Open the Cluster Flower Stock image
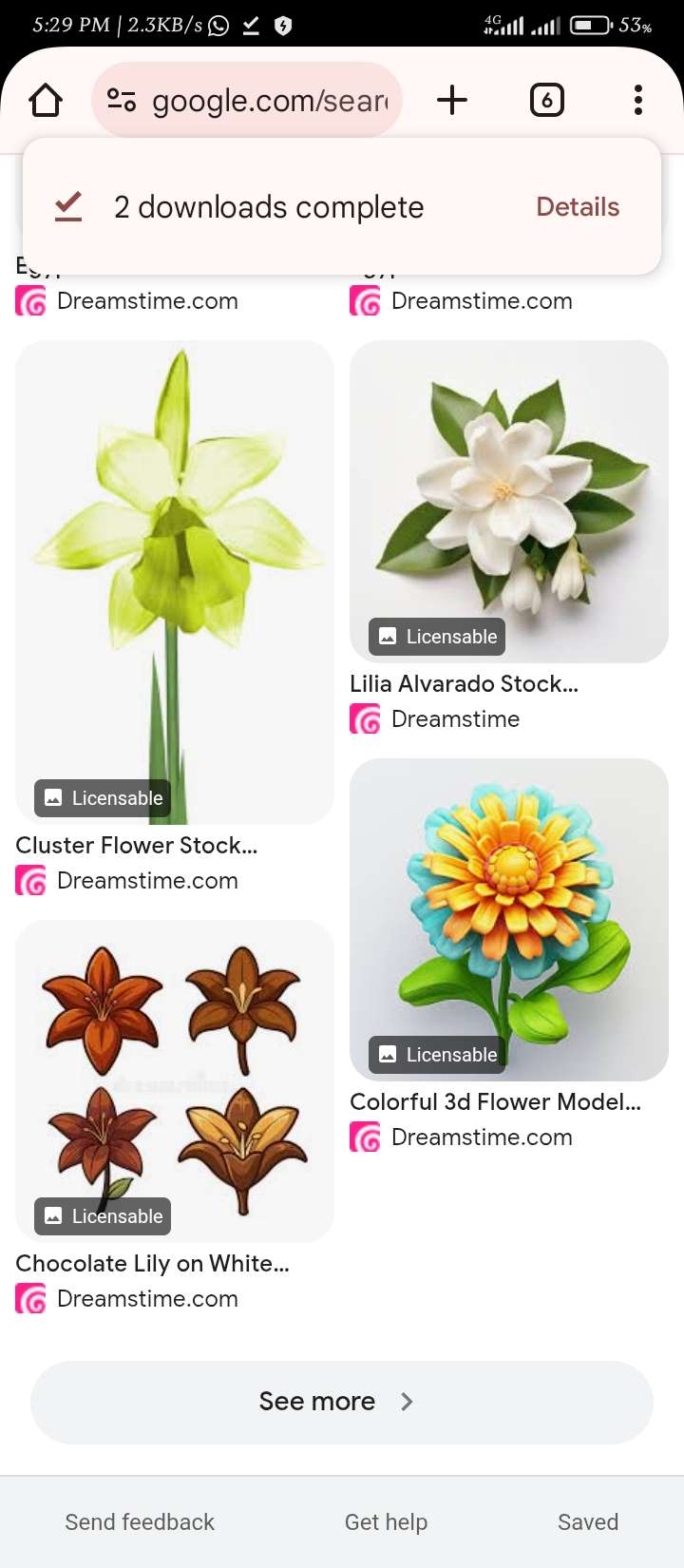684x1568 pixels. (175, 582)
